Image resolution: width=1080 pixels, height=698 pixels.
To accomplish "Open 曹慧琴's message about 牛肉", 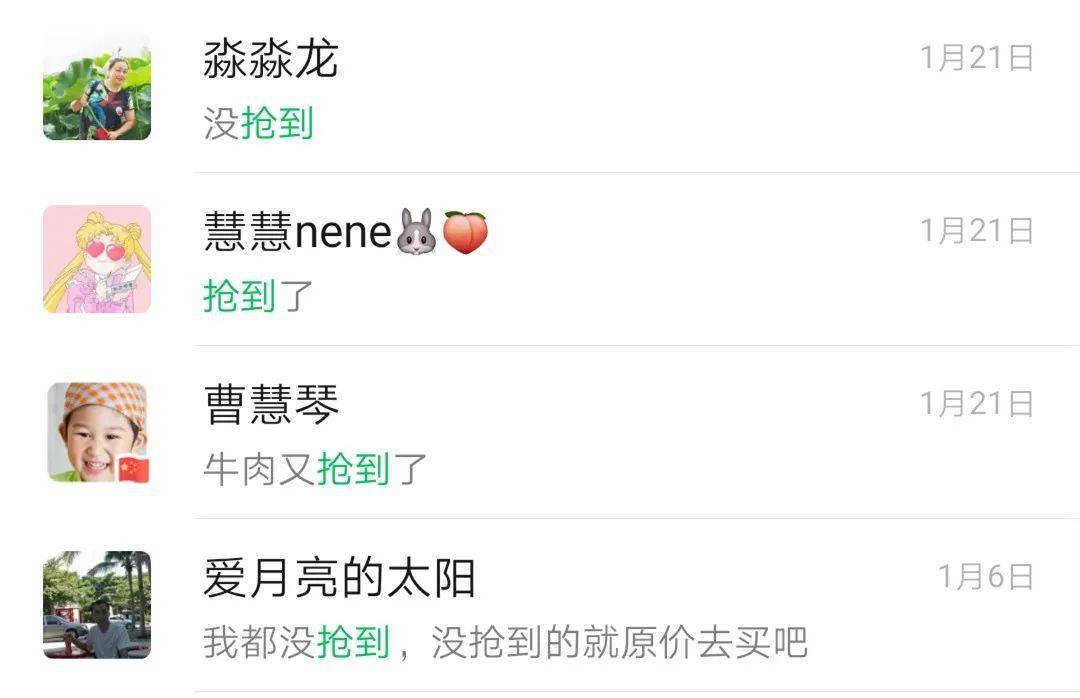I will pyautogui.click(x=540, y=433).
